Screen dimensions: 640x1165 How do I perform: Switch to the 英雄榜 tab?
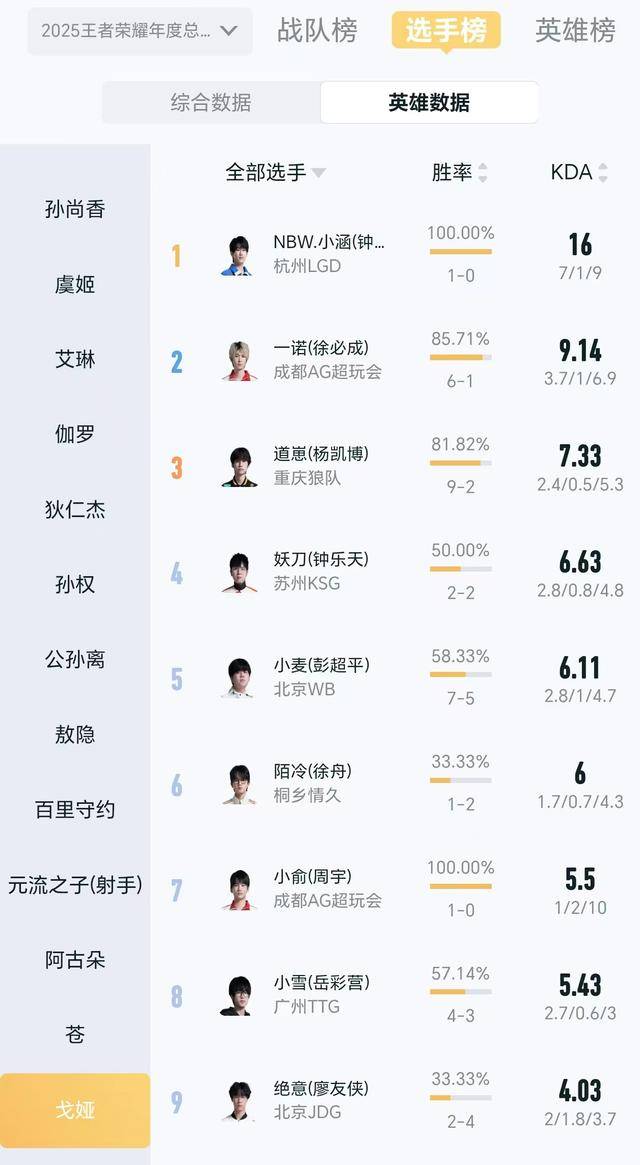coord(575,31)
